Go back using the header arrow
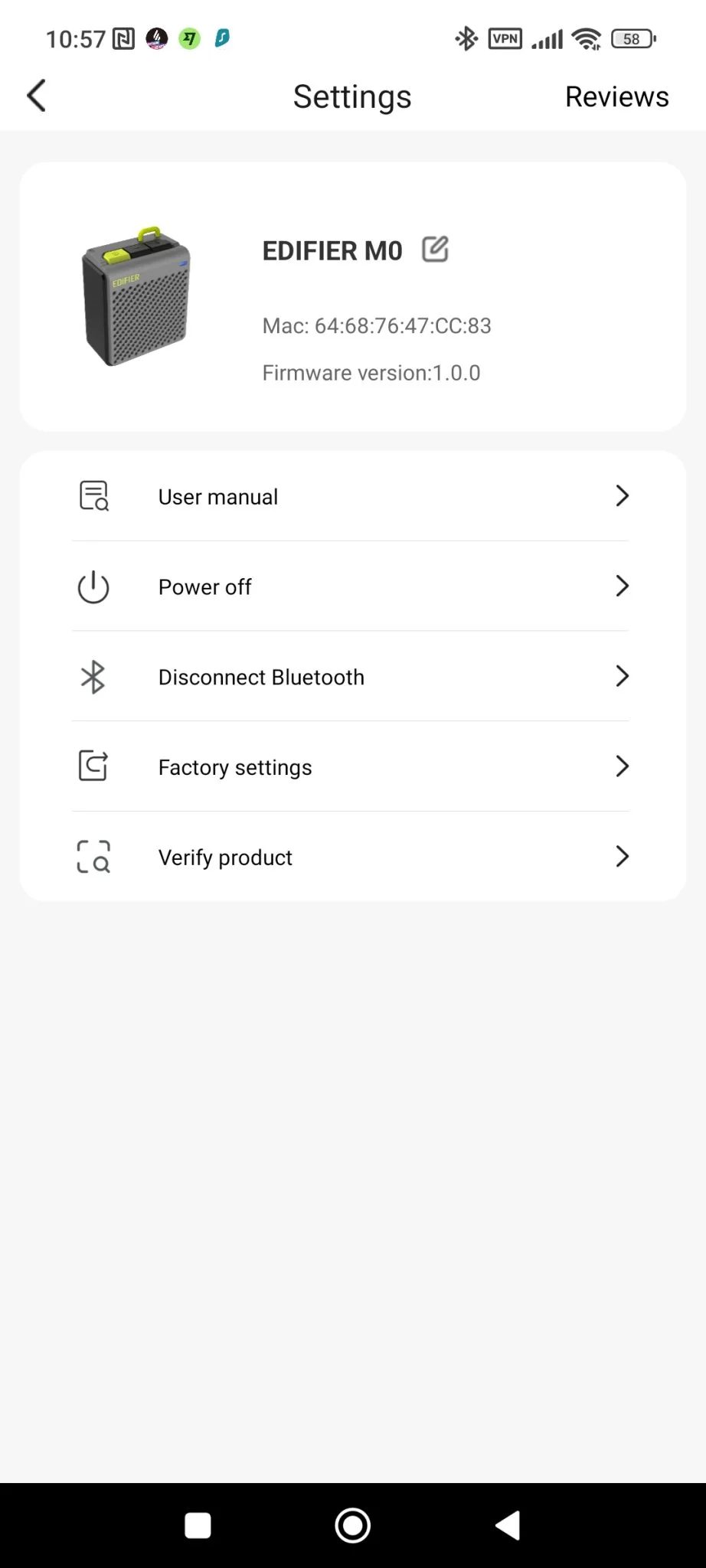The height and width of the screenshot is (1568, 706). point(37,96)
